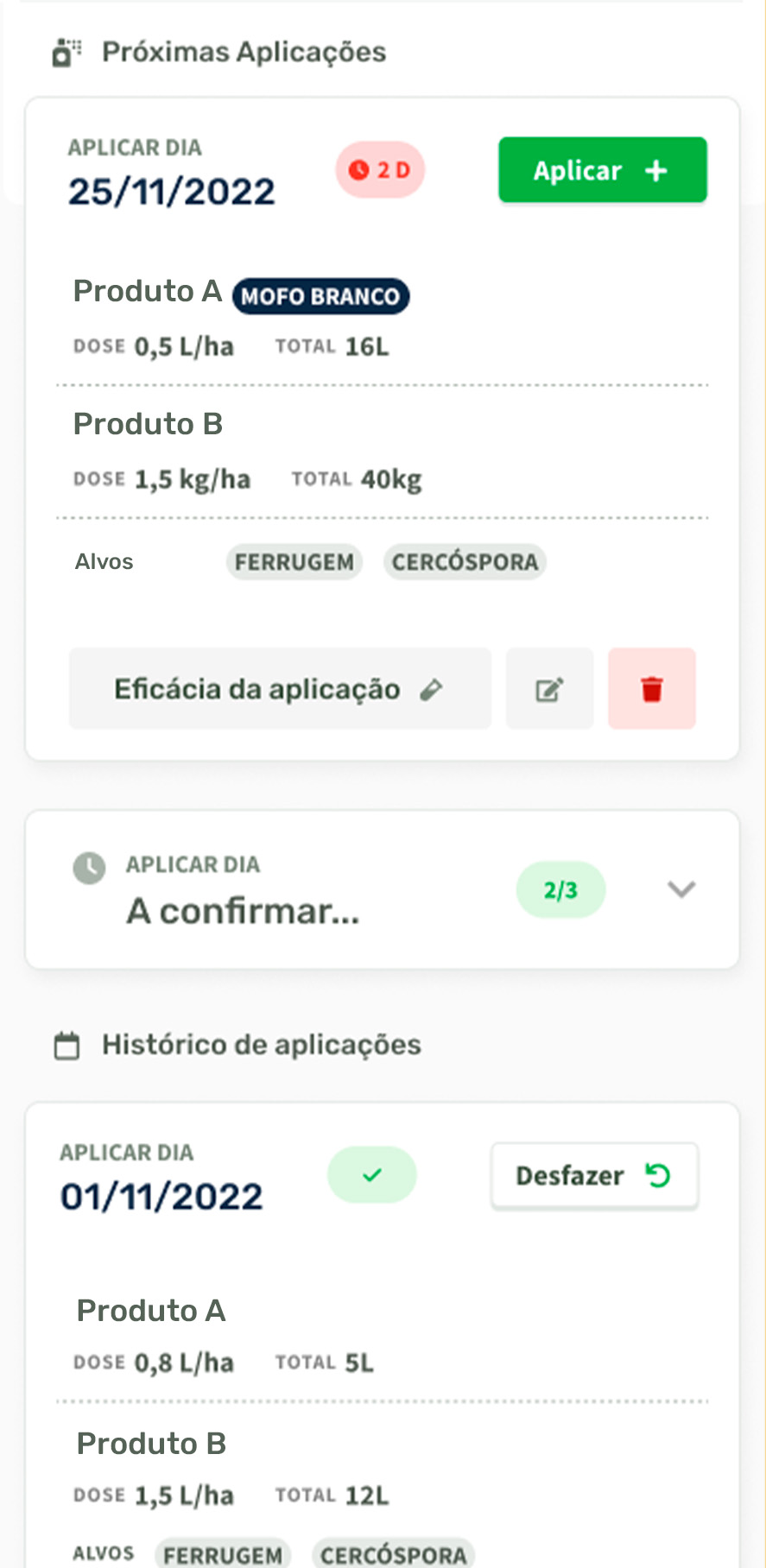Select the red clock 2D deadline badge

tap(380, 169)
